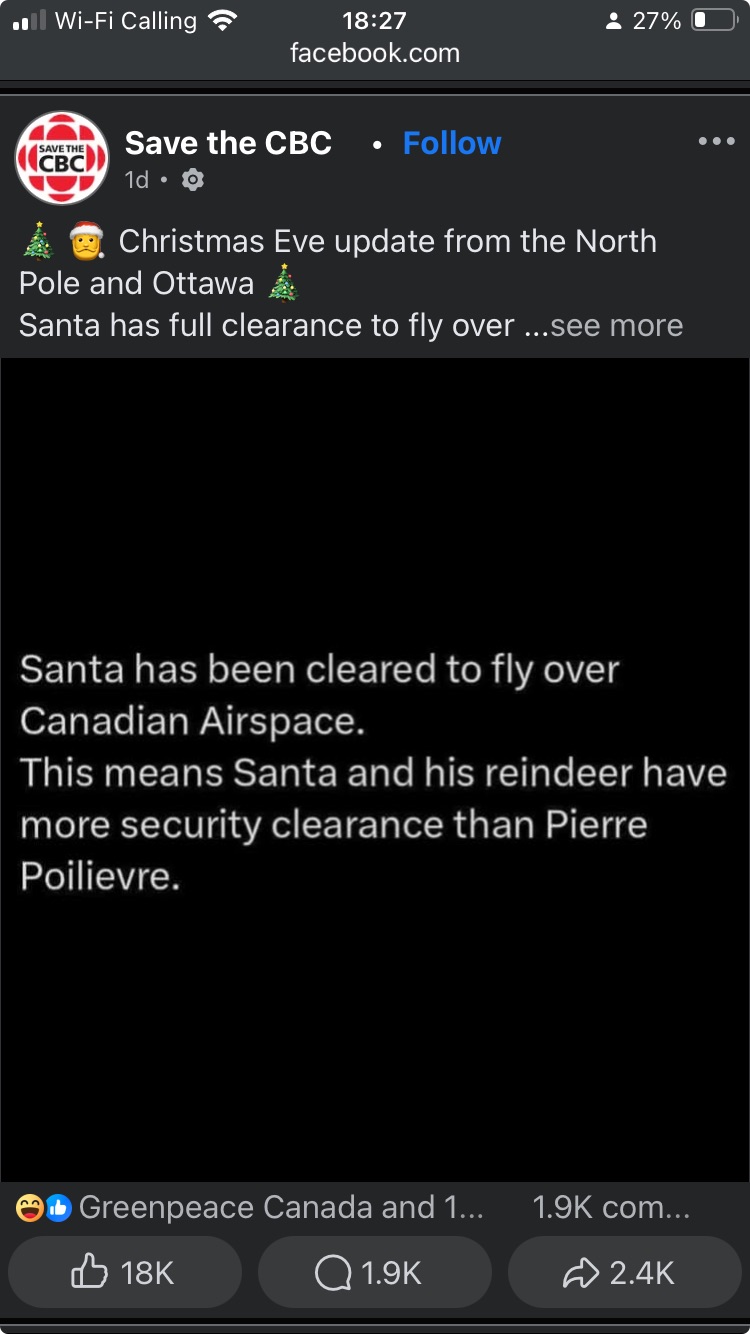Share the post with 2.4K shares
Screen dimensions: 750x1334
click(624, 1272)
